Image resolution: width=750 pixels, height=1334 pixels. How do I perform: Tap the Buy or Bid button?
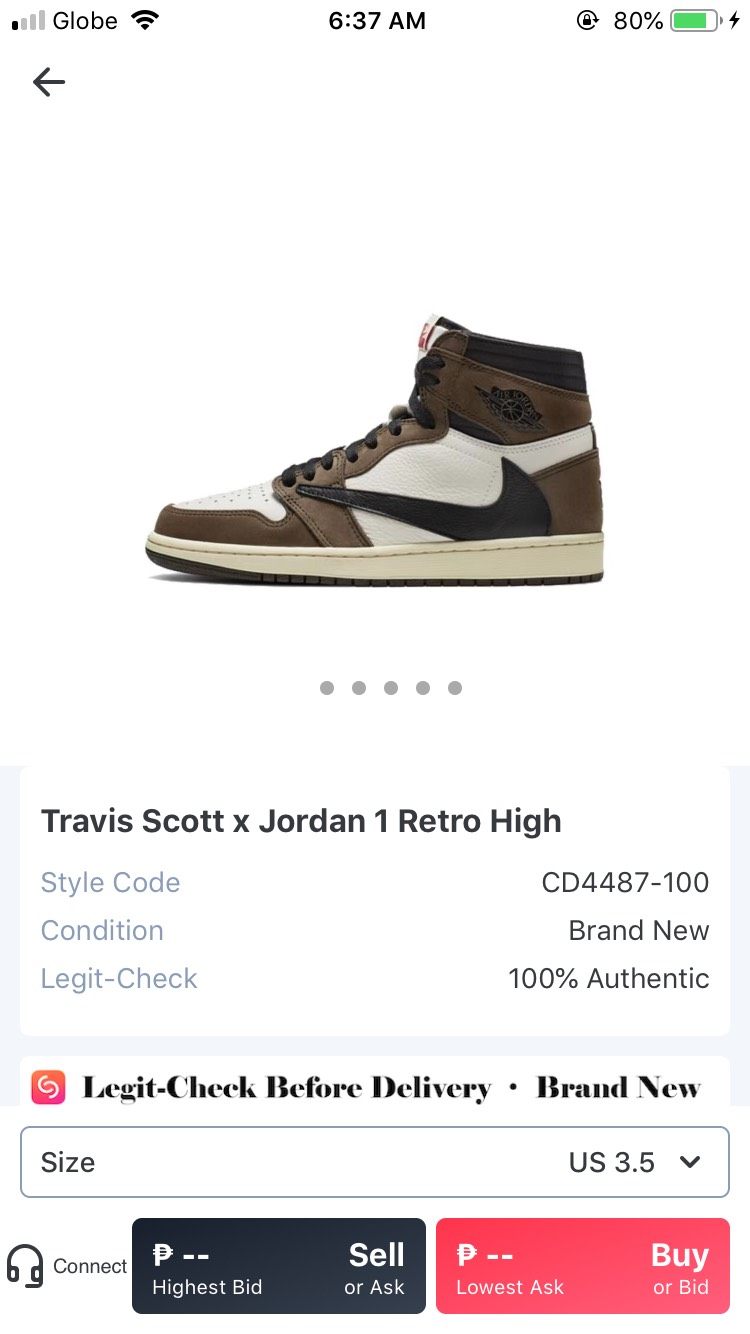tap(583, 1266)
